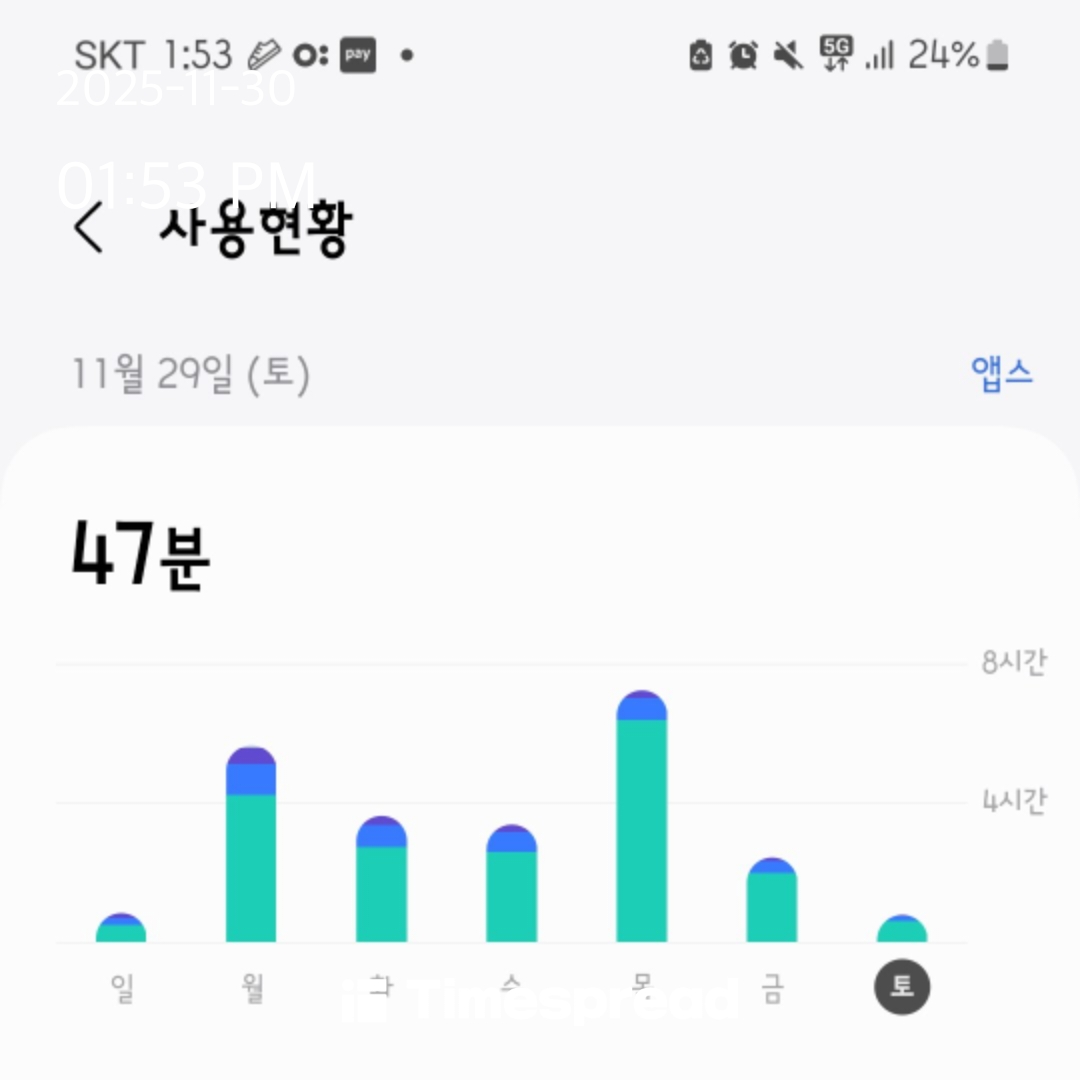Open the 앱스 link
The height and width of the screenshot is (1080, 1080).
tap(1001, 373)
